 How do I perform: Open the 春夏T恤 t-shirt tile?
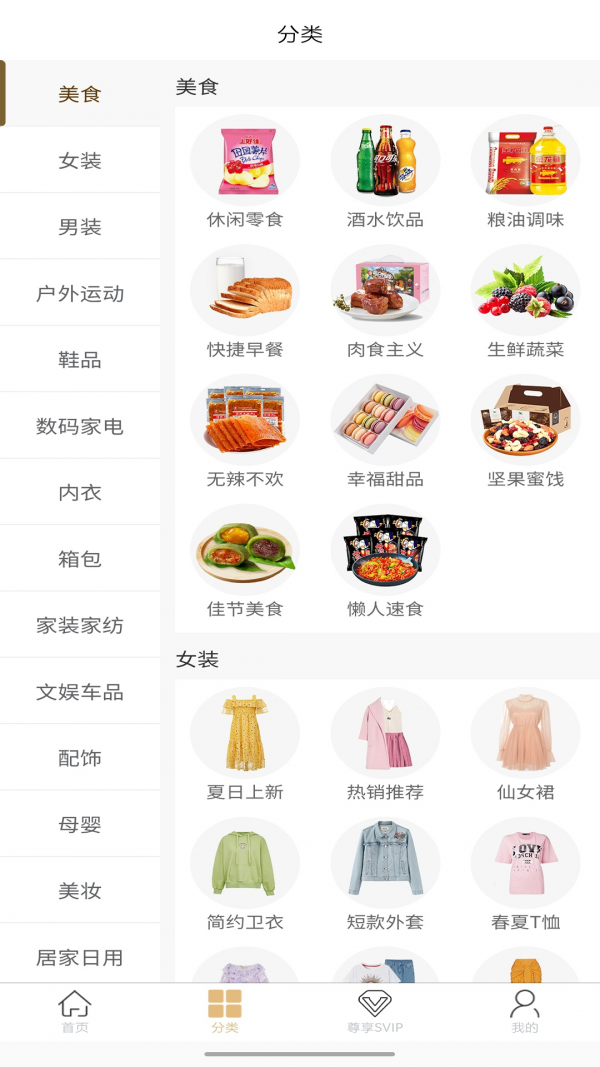point(525,875)
